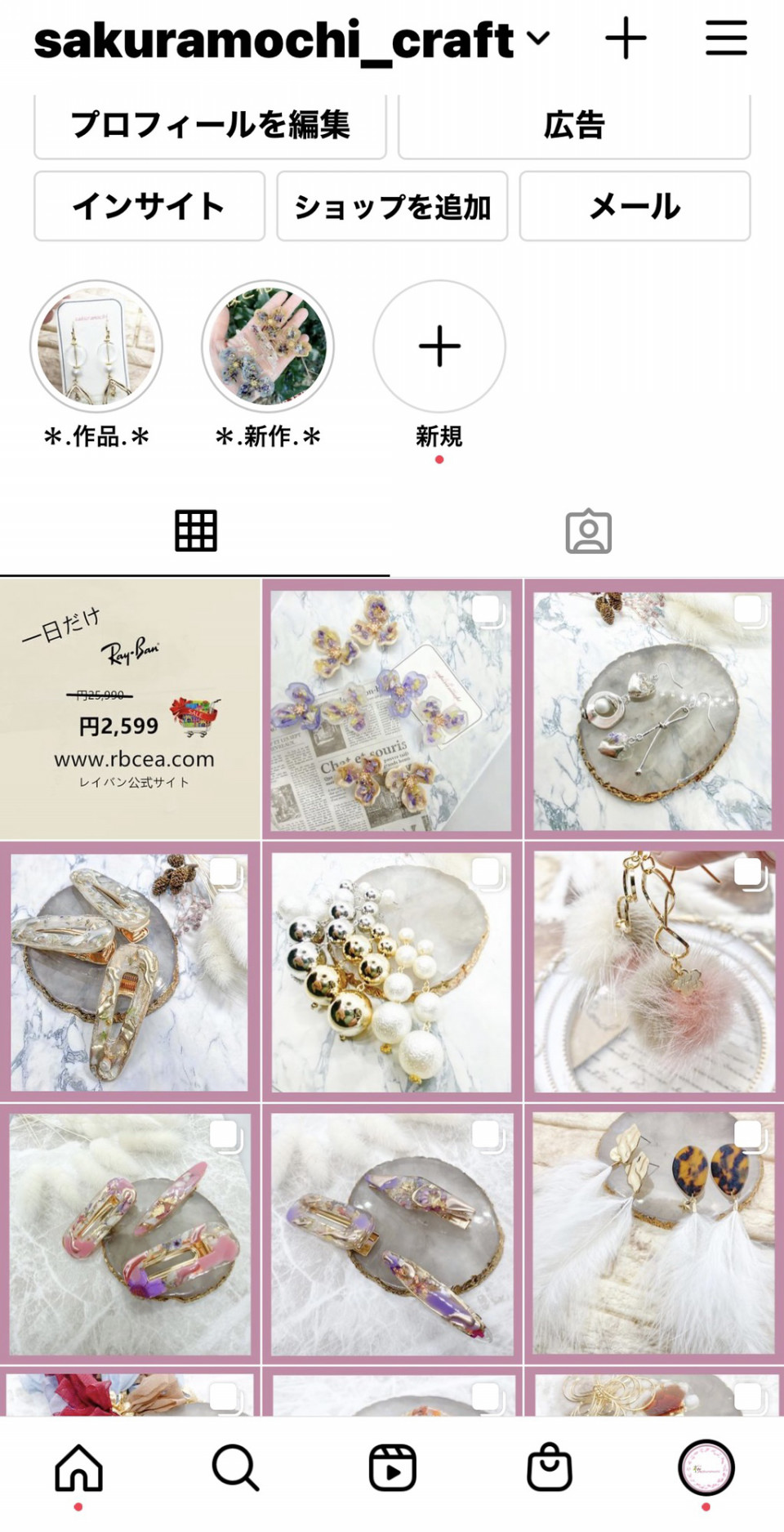Open the Ray-Ban ad post thumbnail
Viewport: 784px width, 1532px height.
pyautogui.click(x=130, y=709)
